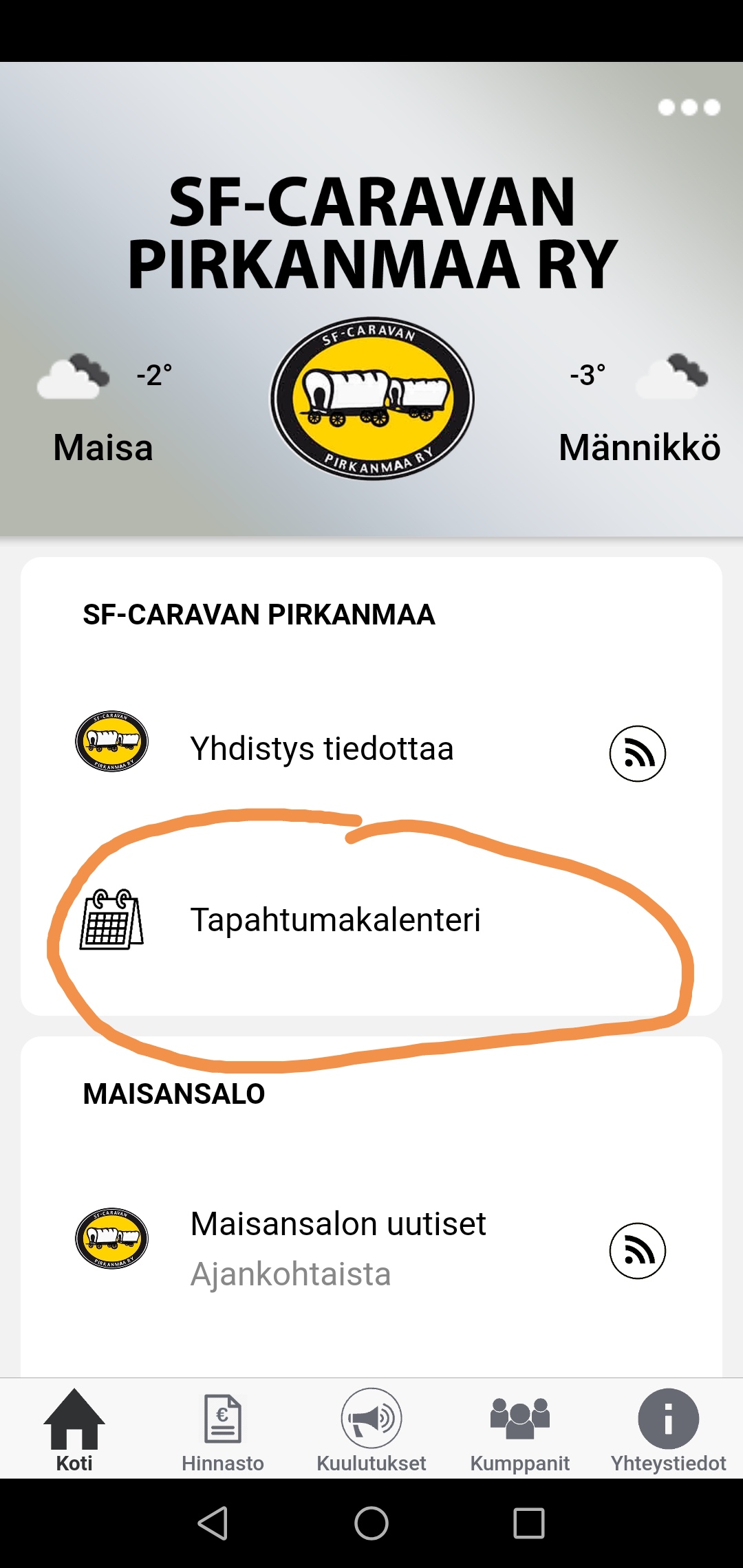Open the Tapahtumakalenteri event calendar
Viewport: 743px width, 1568px height.
(335, 920)
